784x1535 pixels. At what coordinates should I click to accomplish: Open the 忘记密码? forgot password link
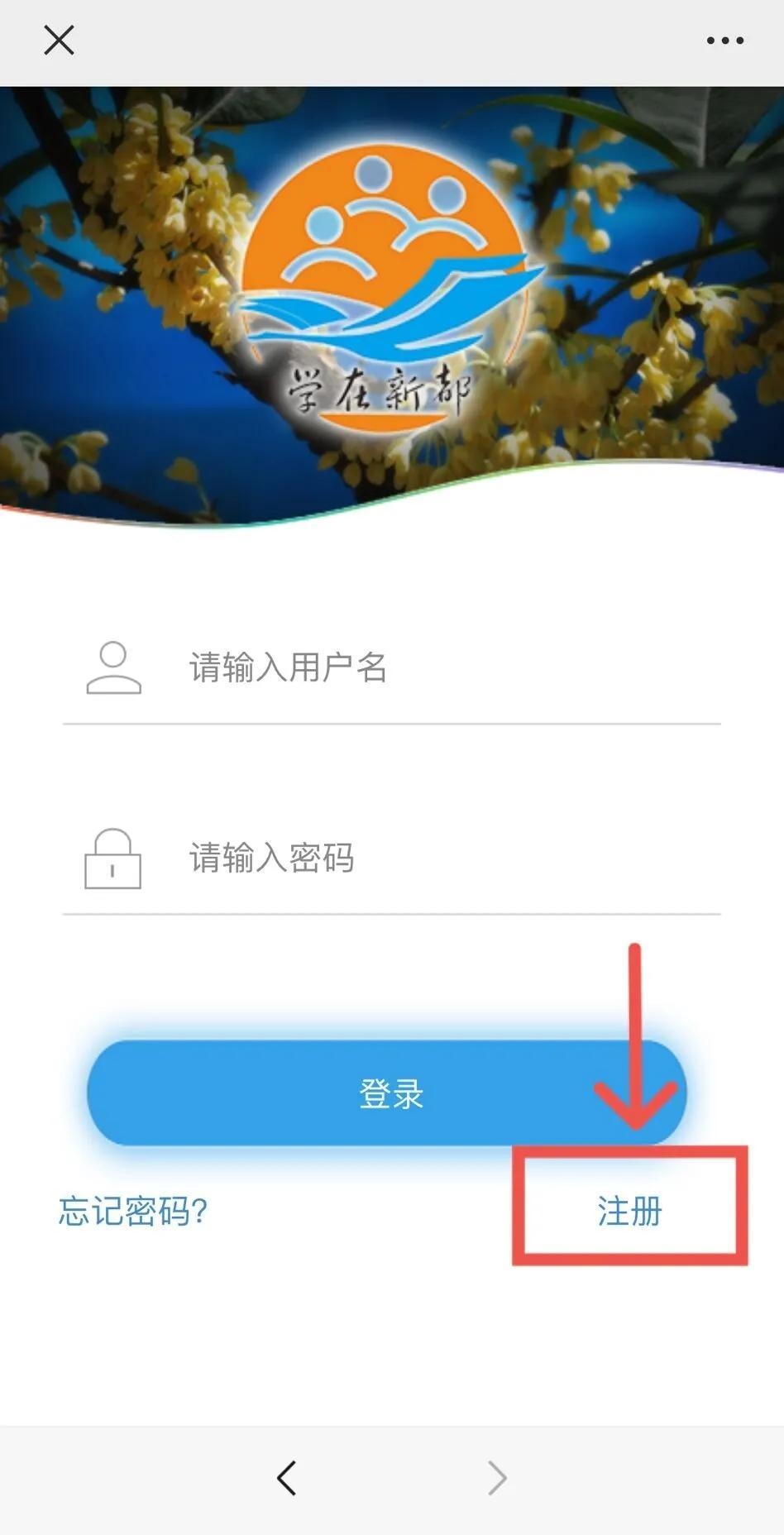(x=132, y=1211)
